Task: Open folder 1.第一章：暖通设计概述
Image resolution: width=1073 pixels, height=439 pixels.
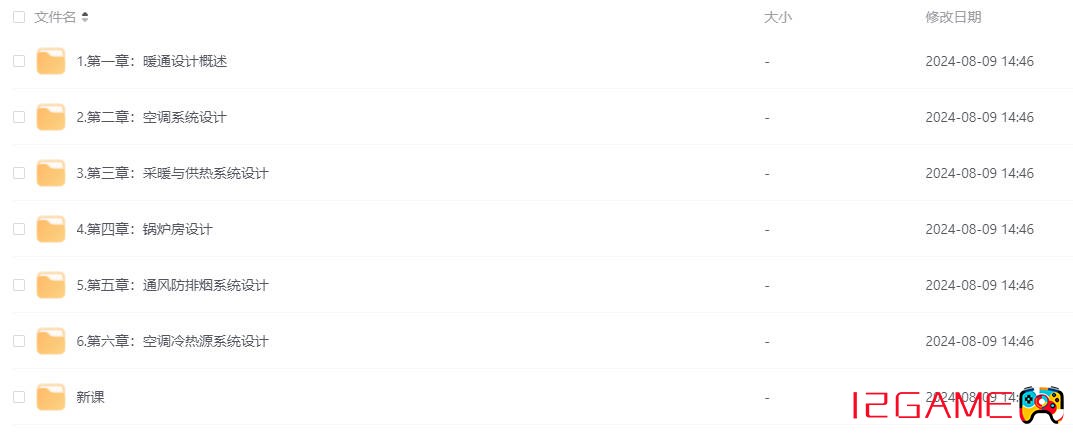Action: [152, 62]
